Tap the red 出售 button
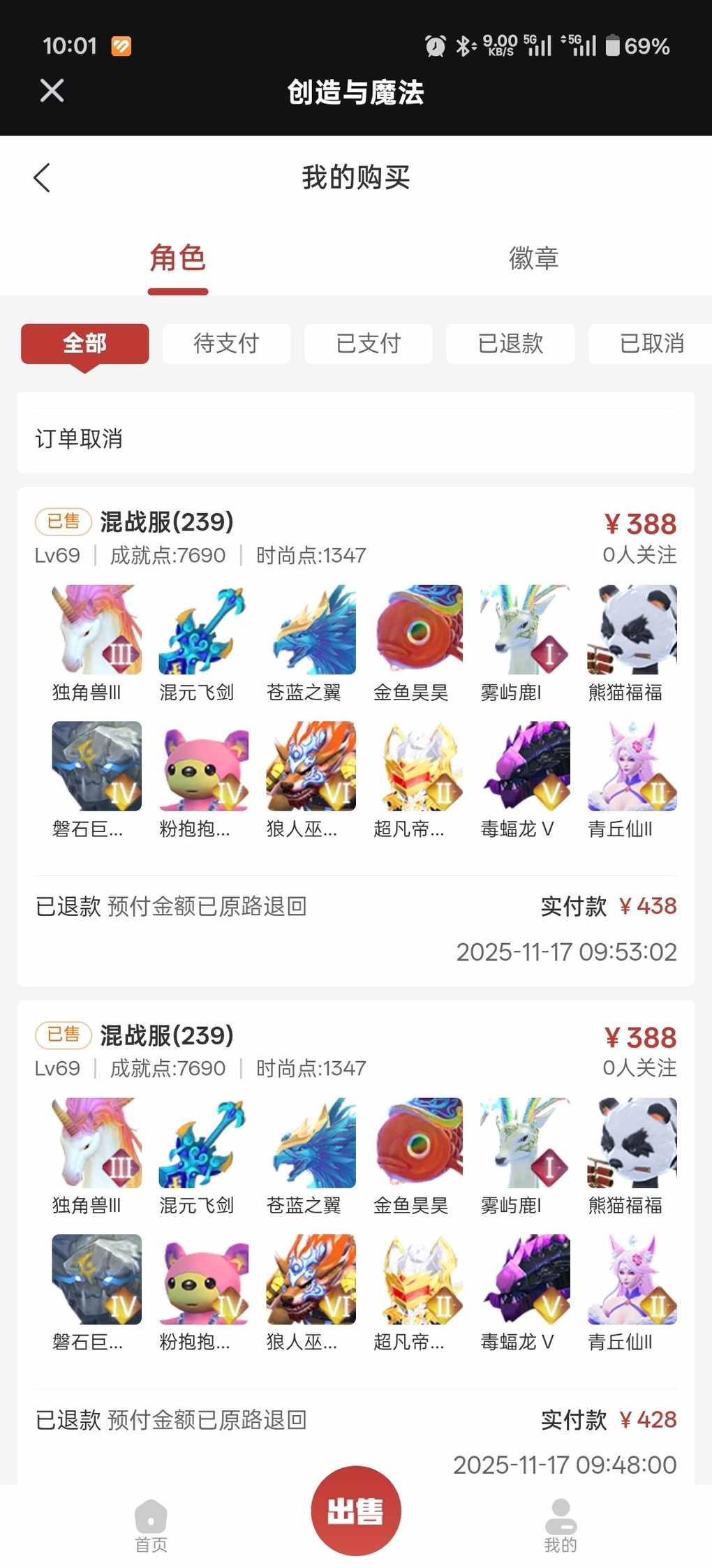 pyautogui.click(x=356, y=1511)
